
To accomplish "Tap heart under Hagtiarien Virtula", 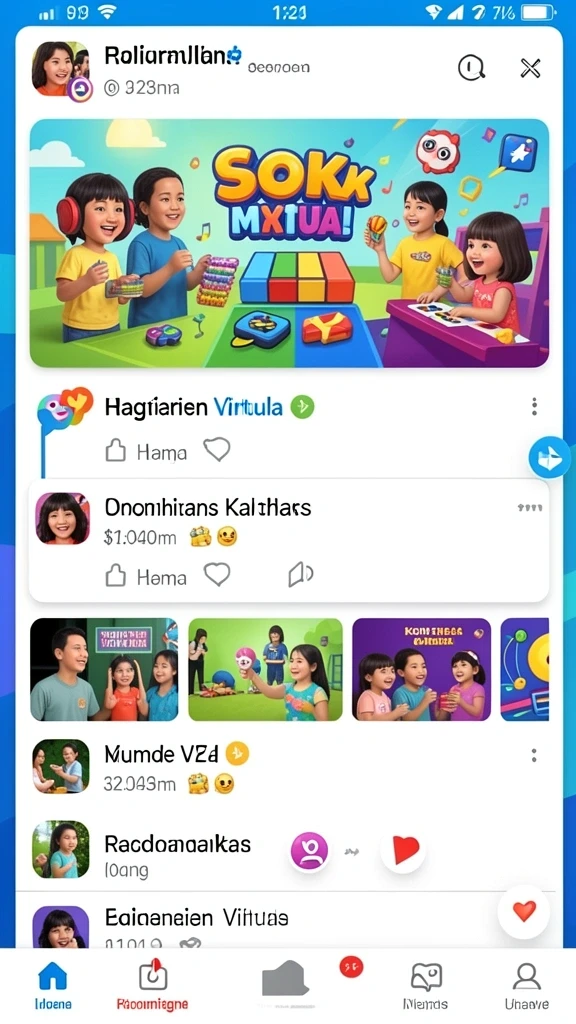I will click(216, 449).
